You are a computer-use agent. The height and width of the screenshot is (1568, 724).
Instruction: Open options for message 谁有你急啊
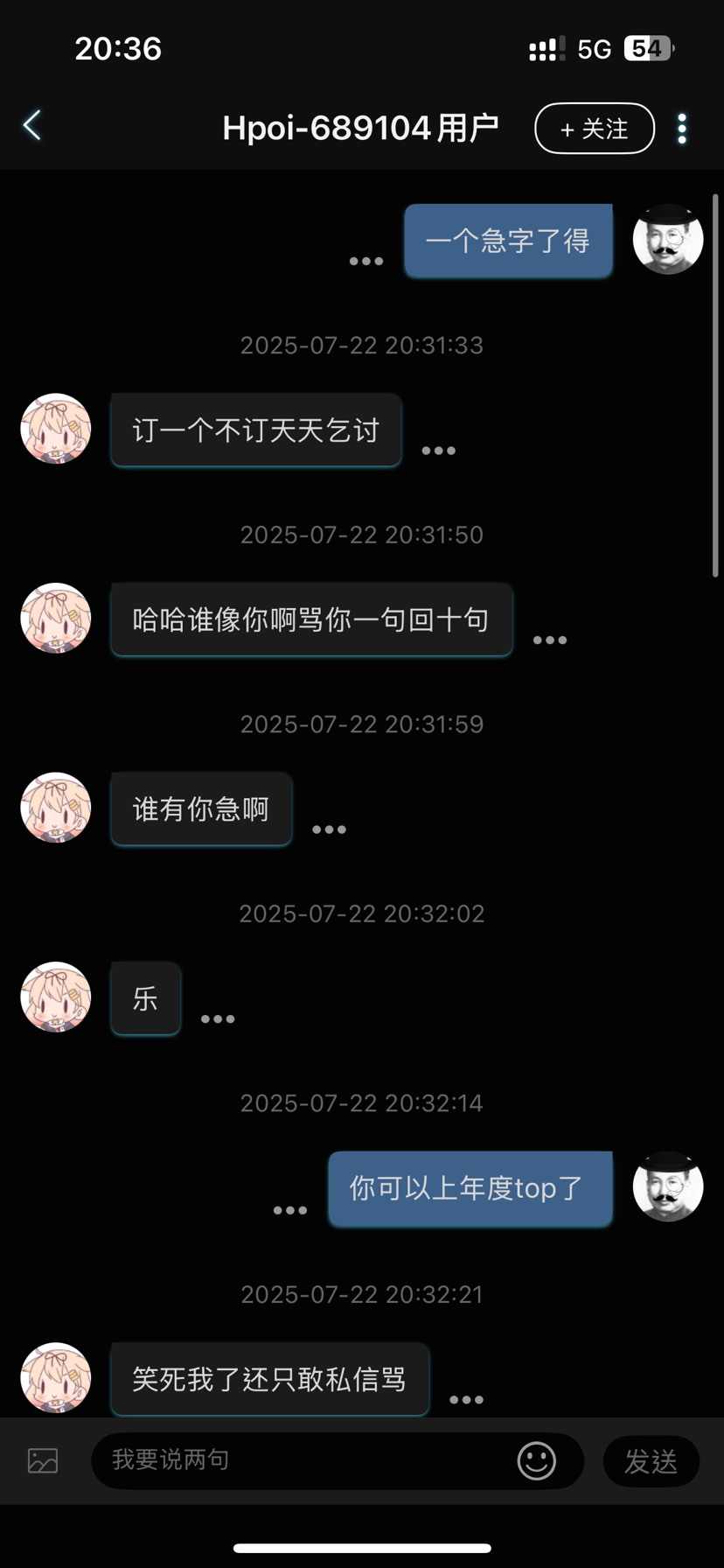[x=329, y=829]
